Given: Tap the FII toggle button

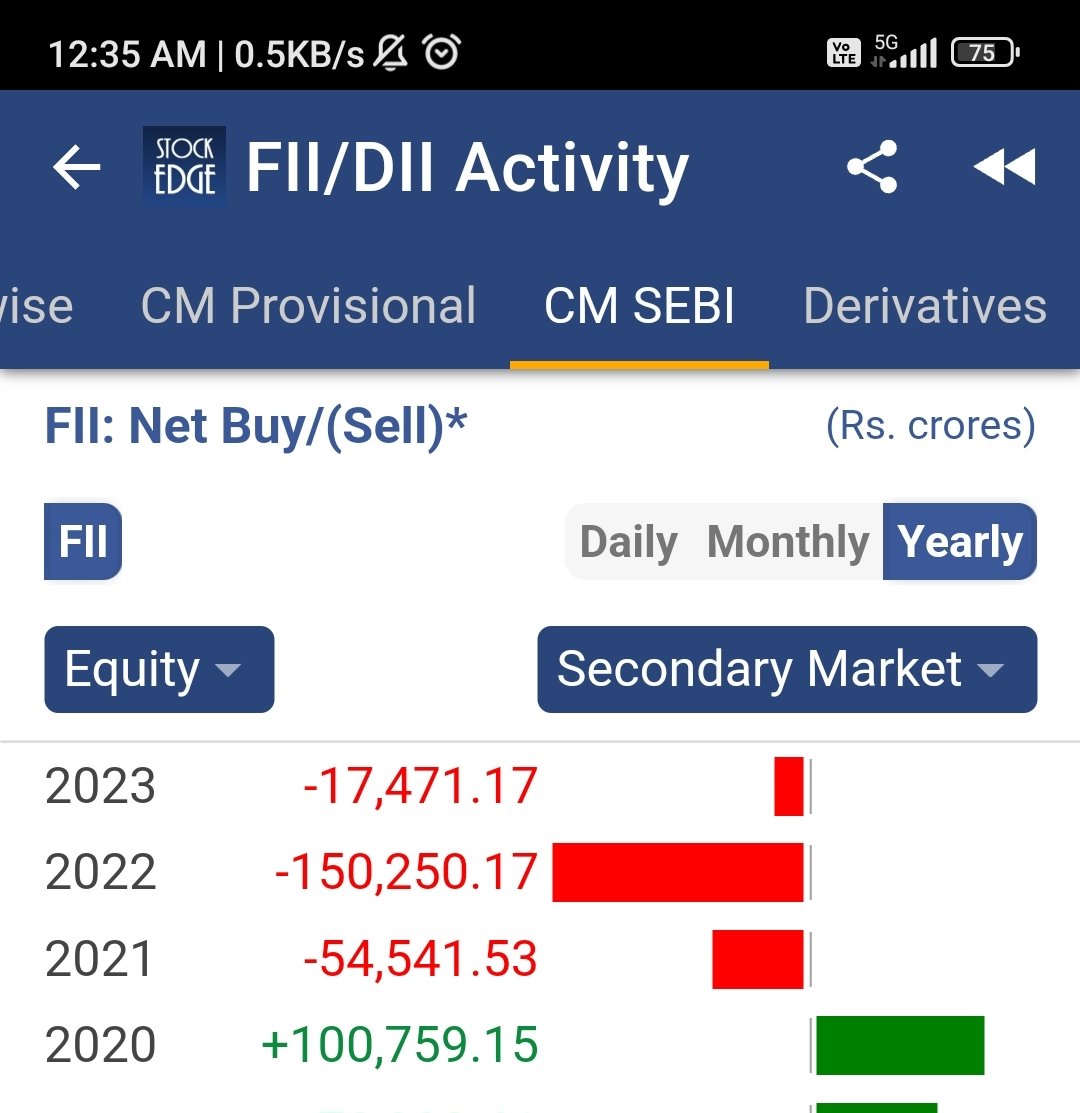Looking at the screenshot, I should [x=83, y=542].
